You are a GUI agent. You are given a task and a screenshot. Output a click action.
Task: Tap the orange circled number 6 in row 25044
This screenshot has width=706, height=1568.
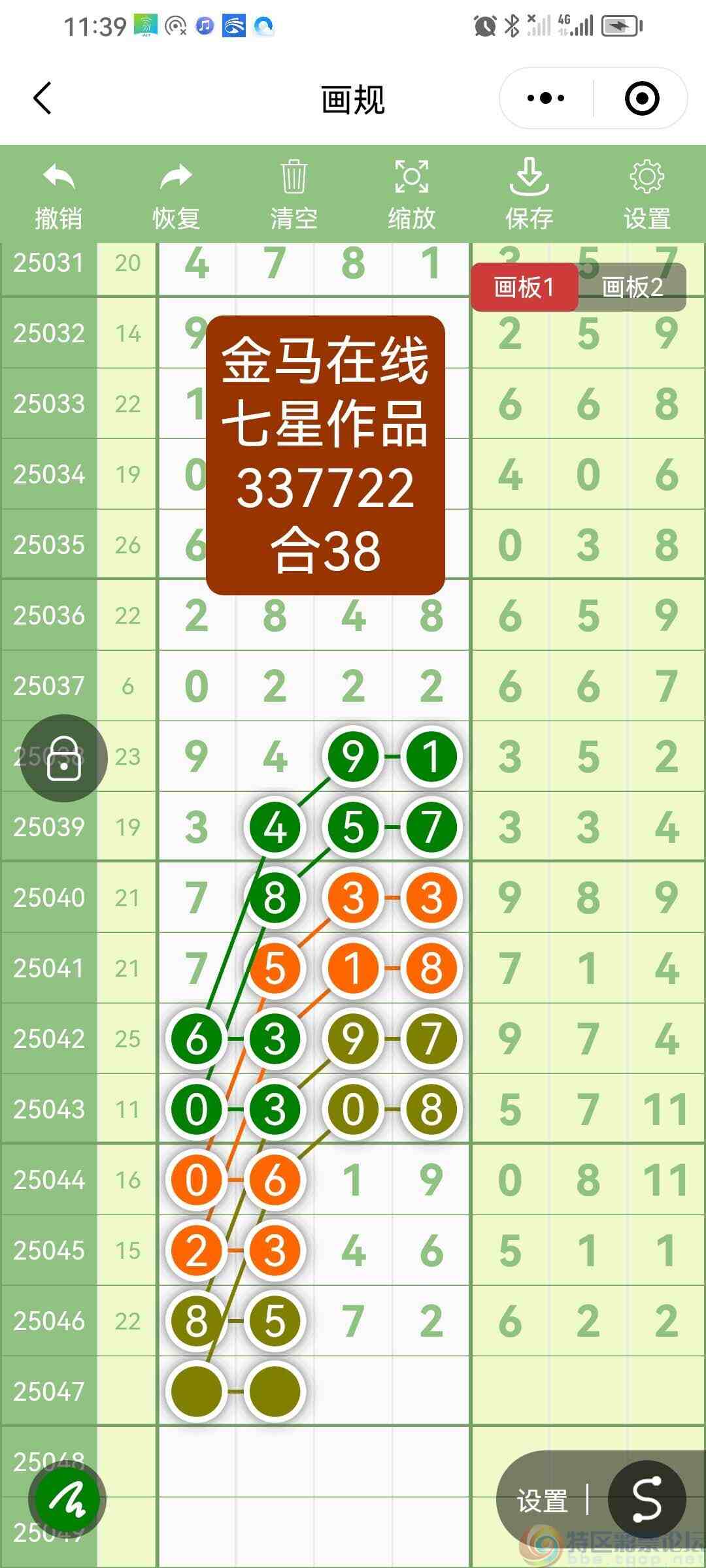tap(275, 1181)
